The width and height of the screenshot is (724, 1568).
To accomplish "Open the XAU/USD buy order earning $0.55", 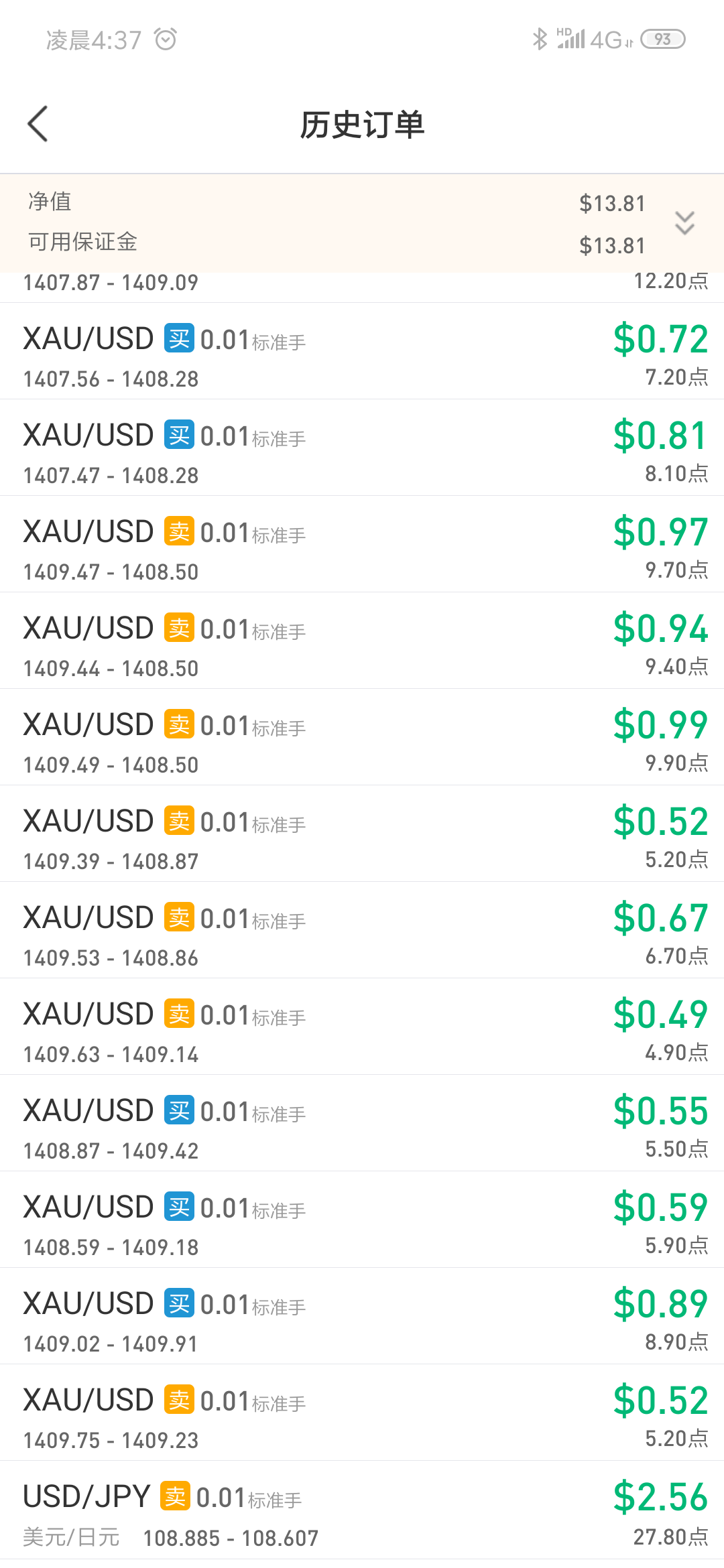I will (x=362, y=1123).
